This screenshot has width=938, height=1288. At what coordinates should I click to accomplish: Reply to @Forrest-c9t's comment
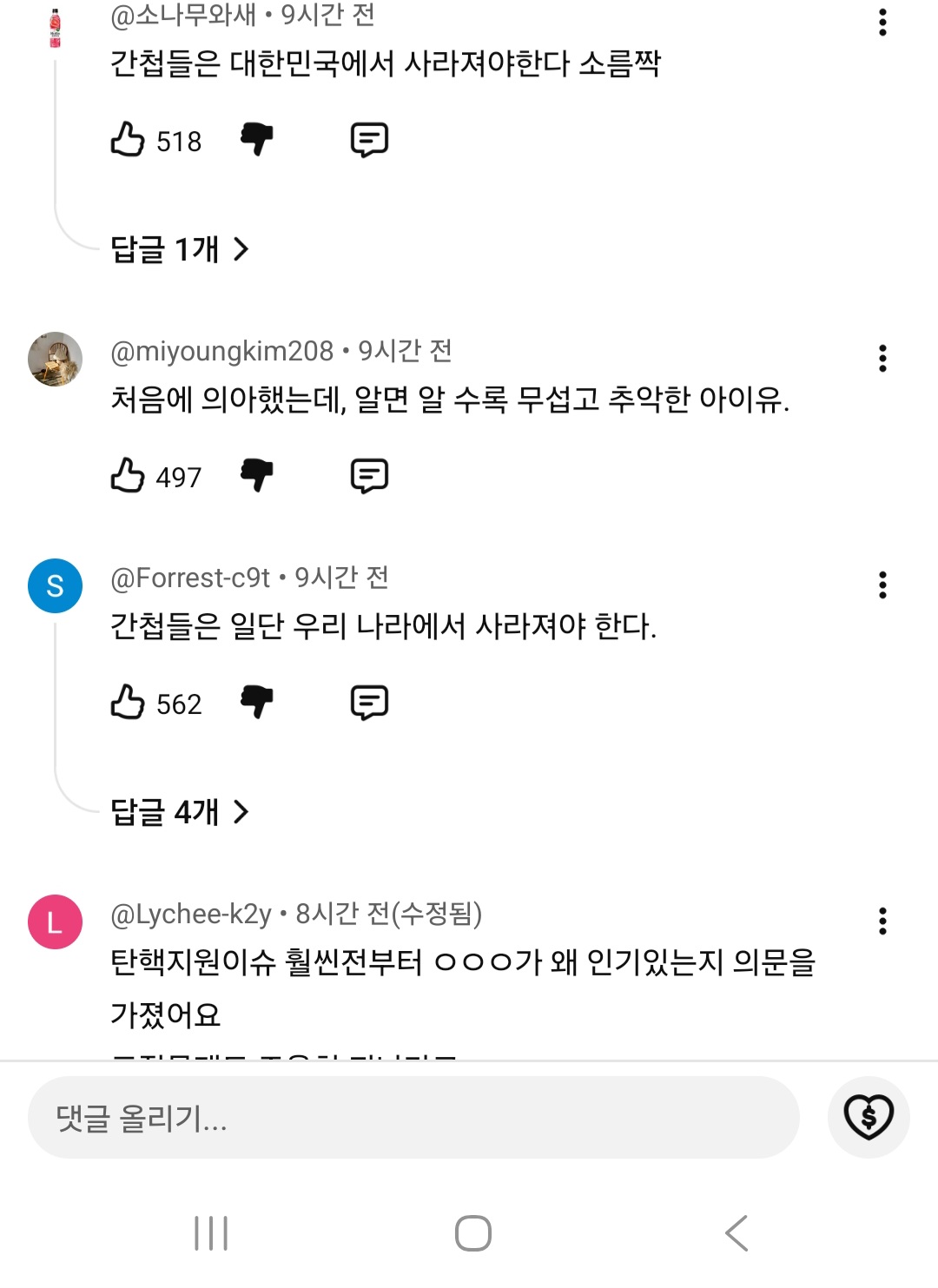tap(369, 702)
